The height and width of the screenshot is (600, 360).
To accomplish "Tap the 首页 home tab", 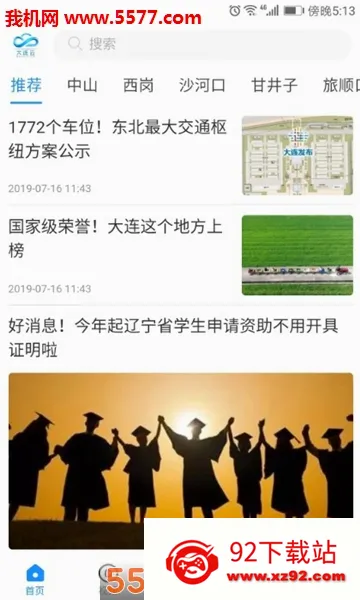I will point(35,579).
